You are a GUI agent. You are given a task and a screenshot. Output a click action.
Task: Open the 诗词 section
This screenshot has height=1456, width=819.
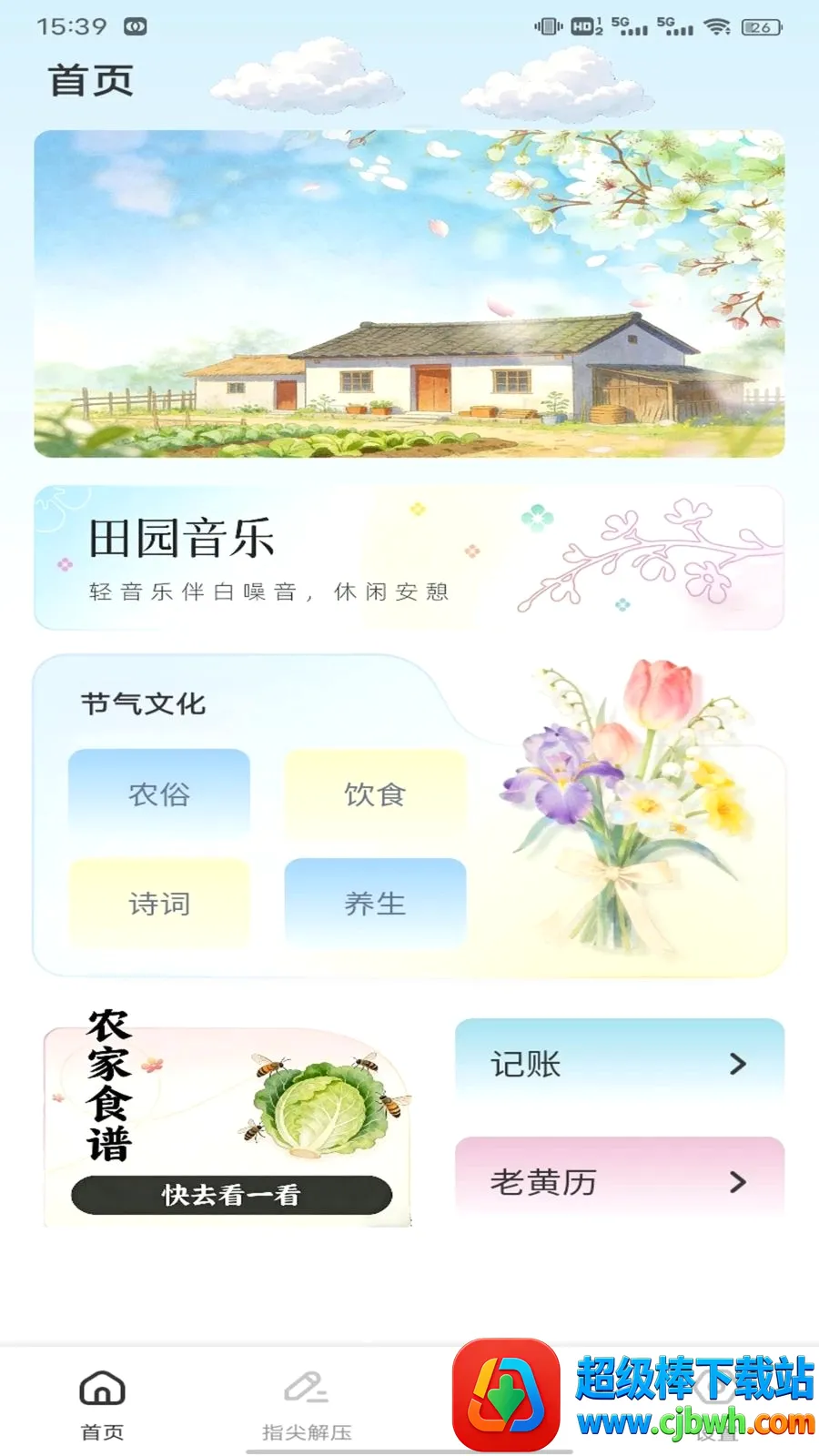pos(159,904)
